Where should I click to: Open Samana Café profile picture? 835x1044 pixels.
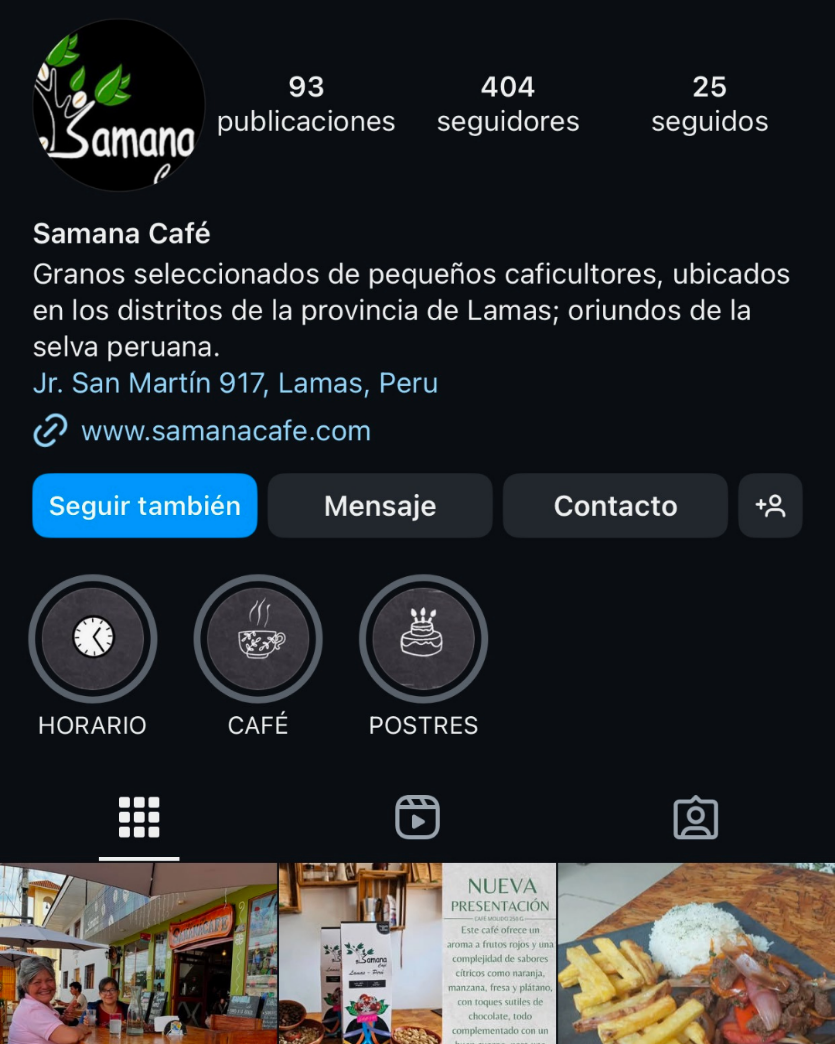(118, 105)
